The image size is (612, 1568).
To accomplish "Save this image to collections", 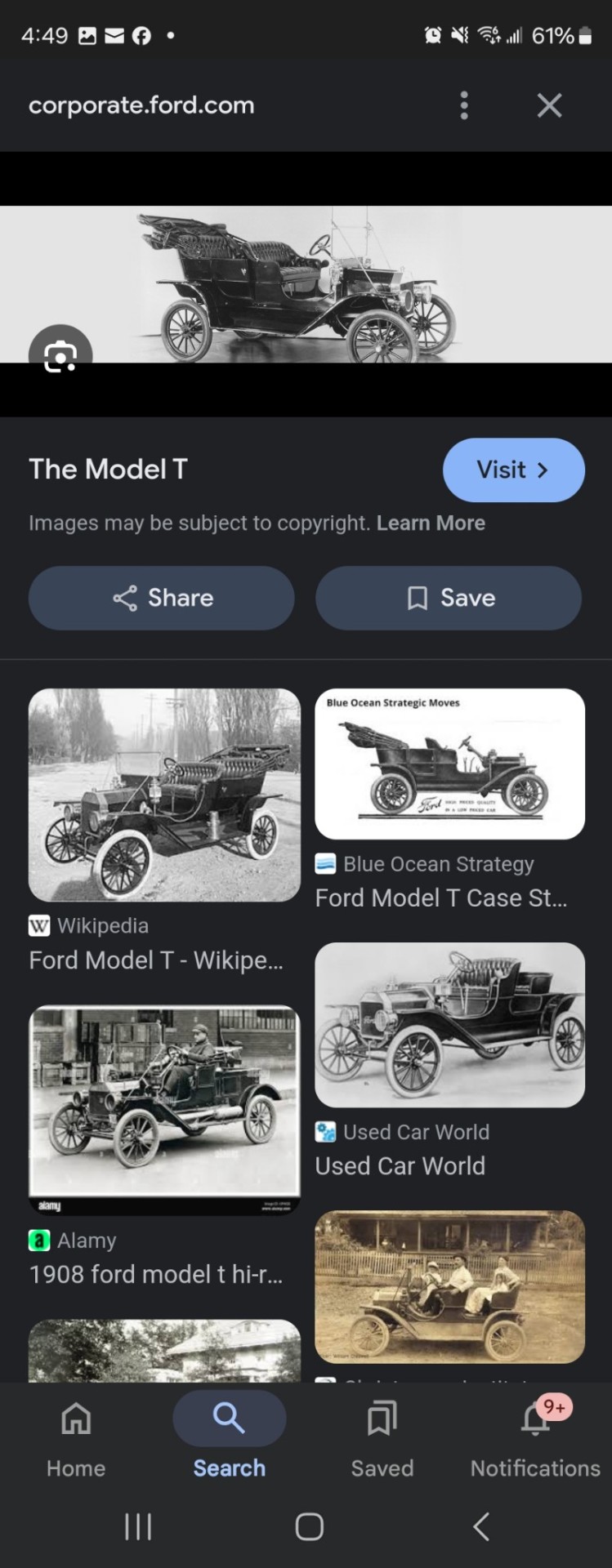I will click(449, 598).
